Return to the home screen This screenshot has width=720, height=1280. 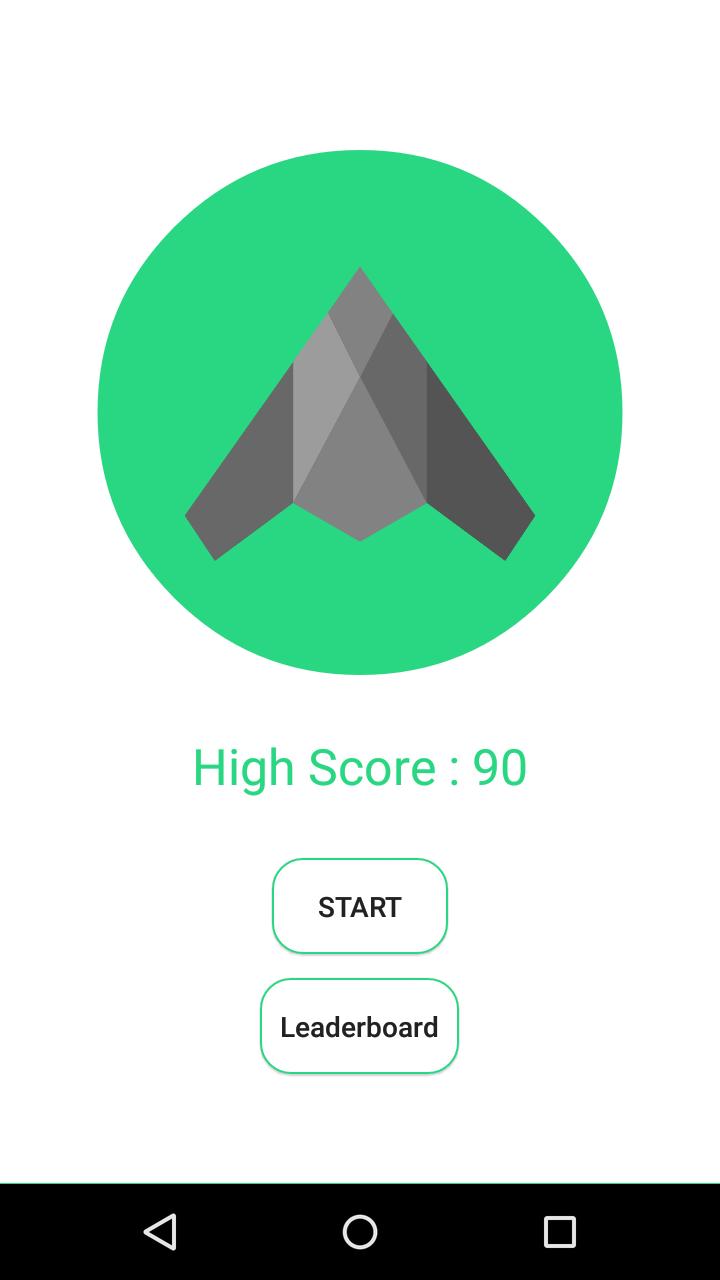(360, 1231)
